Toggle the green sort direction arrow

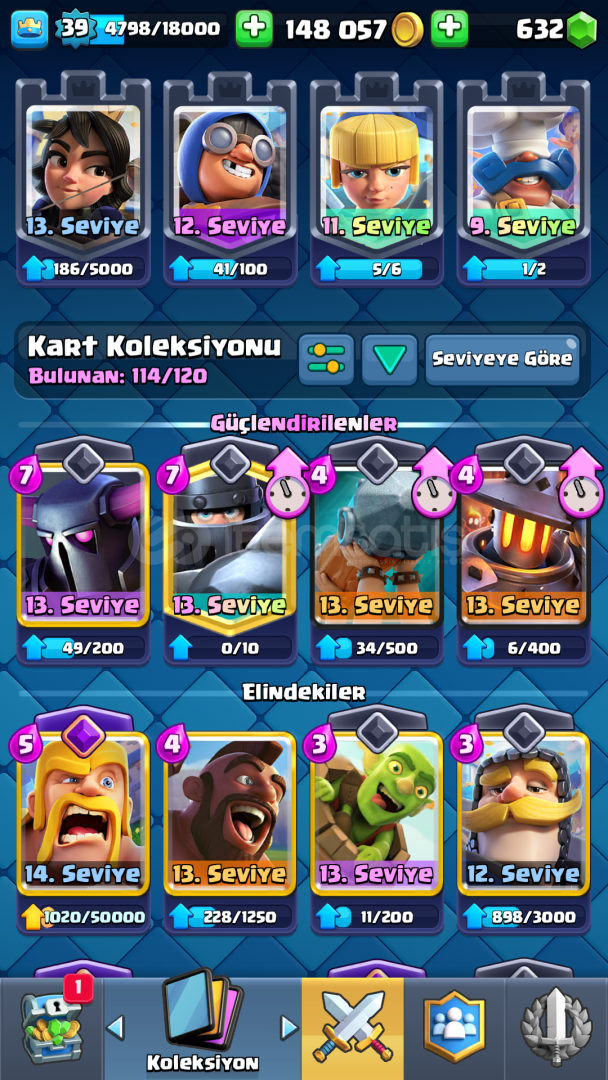pyautogui.click(x=389, y=360)
